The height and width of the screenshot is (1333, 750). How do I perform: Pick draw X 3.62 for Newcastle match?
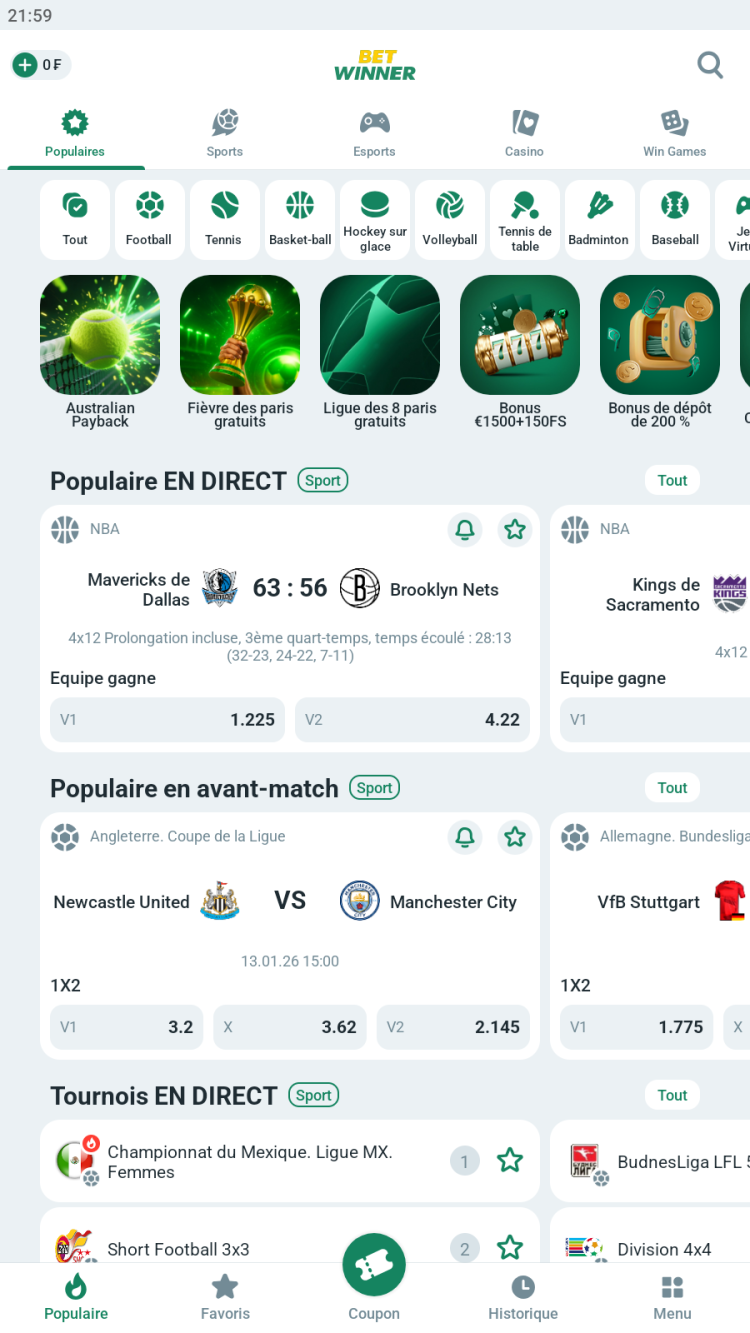click(290, 1027)
